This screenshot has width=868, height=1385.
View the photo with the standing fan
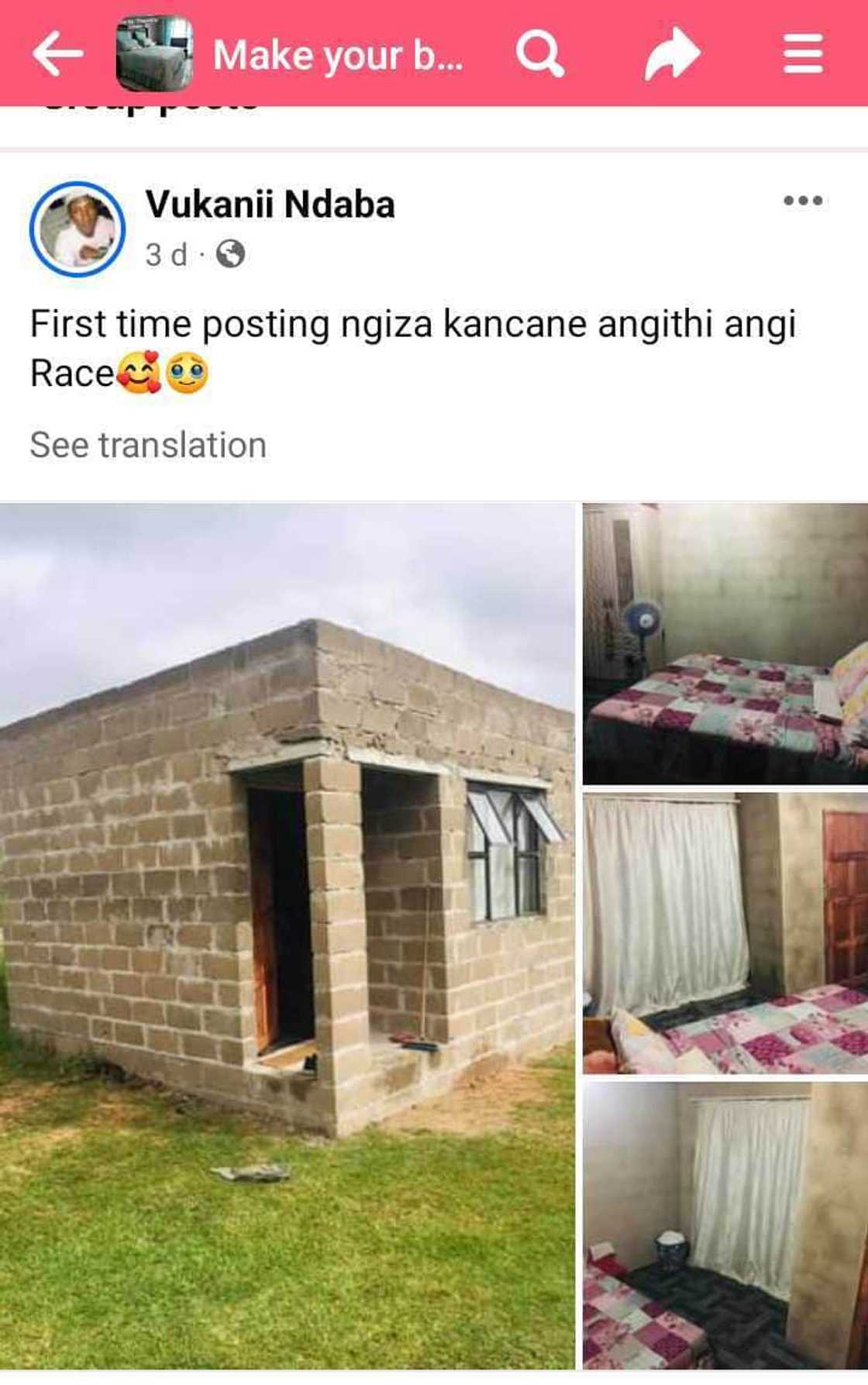coord(725,643)
